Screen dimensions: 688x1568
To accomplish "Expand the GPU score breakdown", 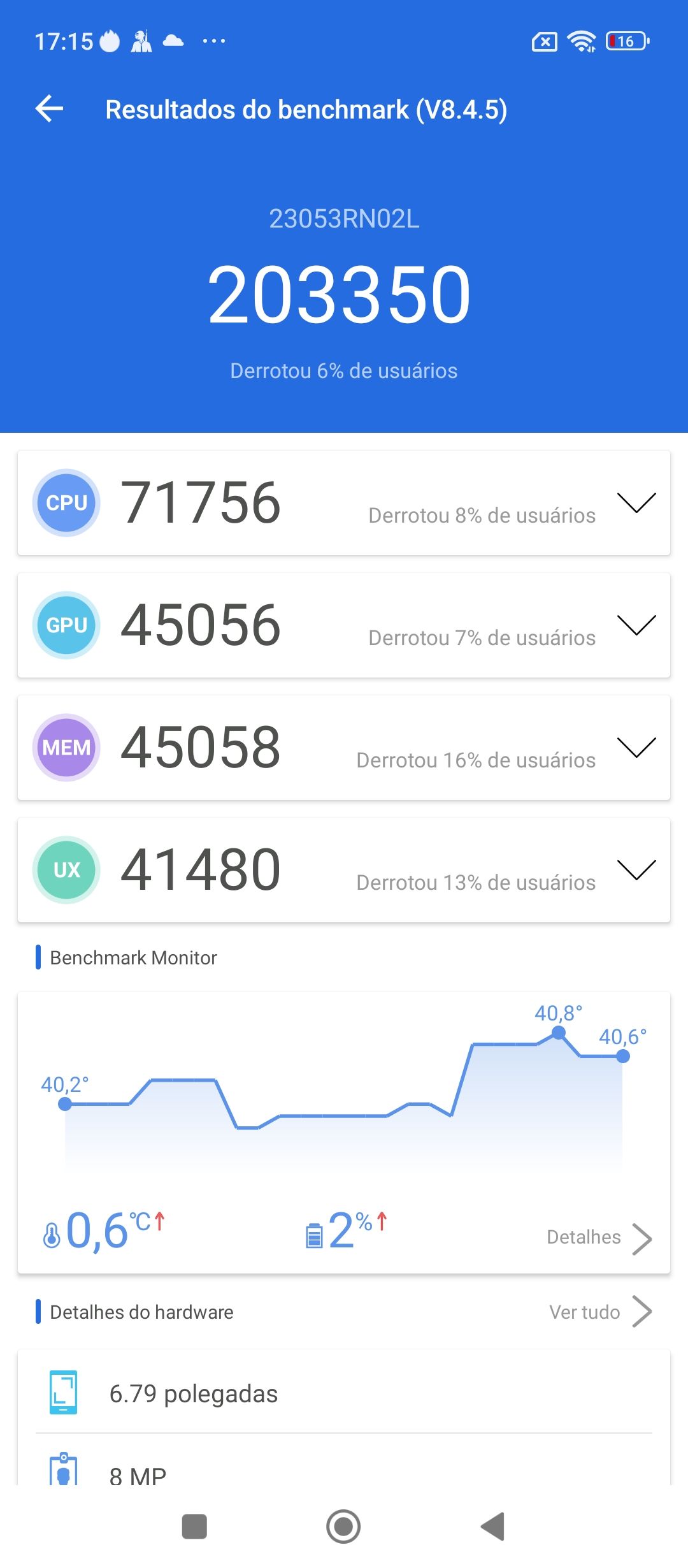I will point(636,625).
